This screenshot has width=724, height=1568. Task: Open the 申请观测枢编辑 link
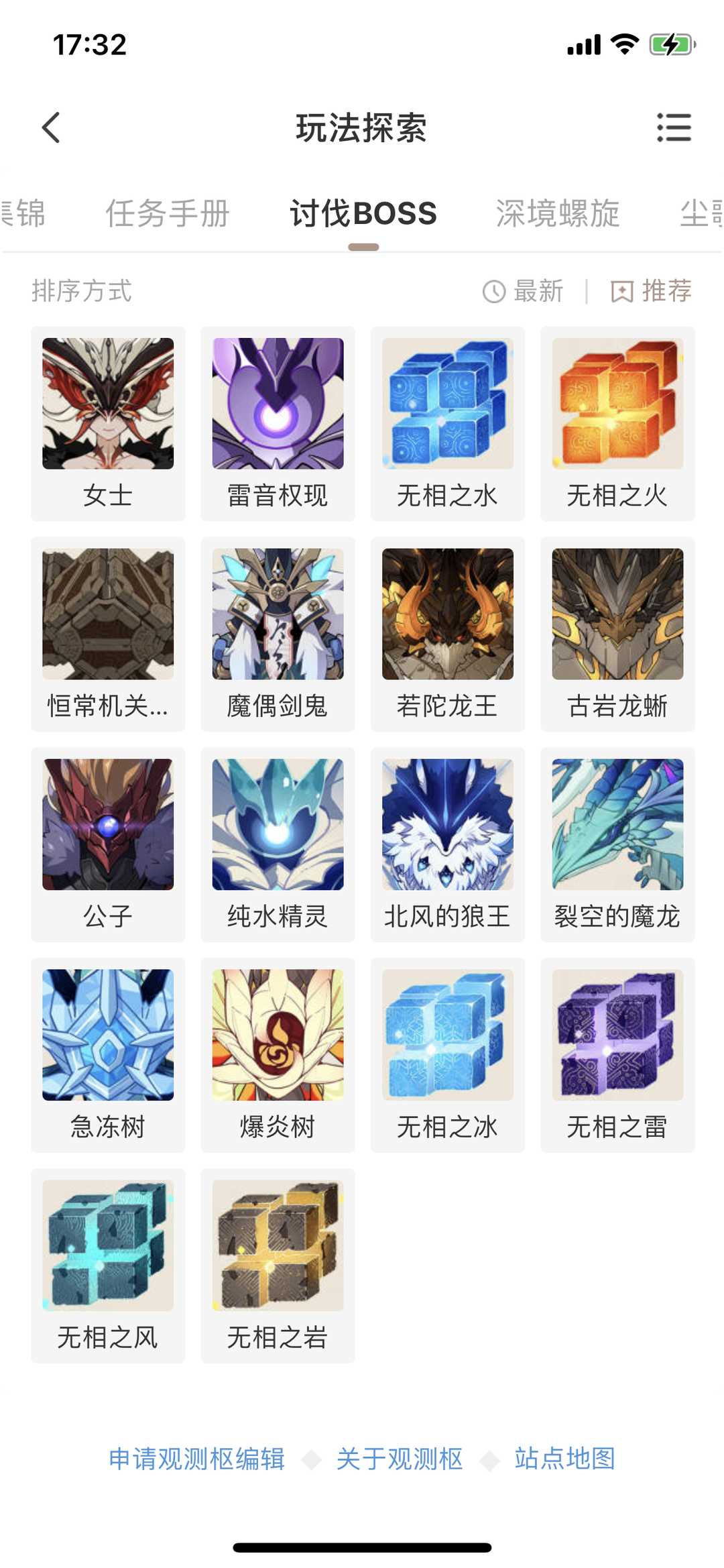click(196, 1459)
